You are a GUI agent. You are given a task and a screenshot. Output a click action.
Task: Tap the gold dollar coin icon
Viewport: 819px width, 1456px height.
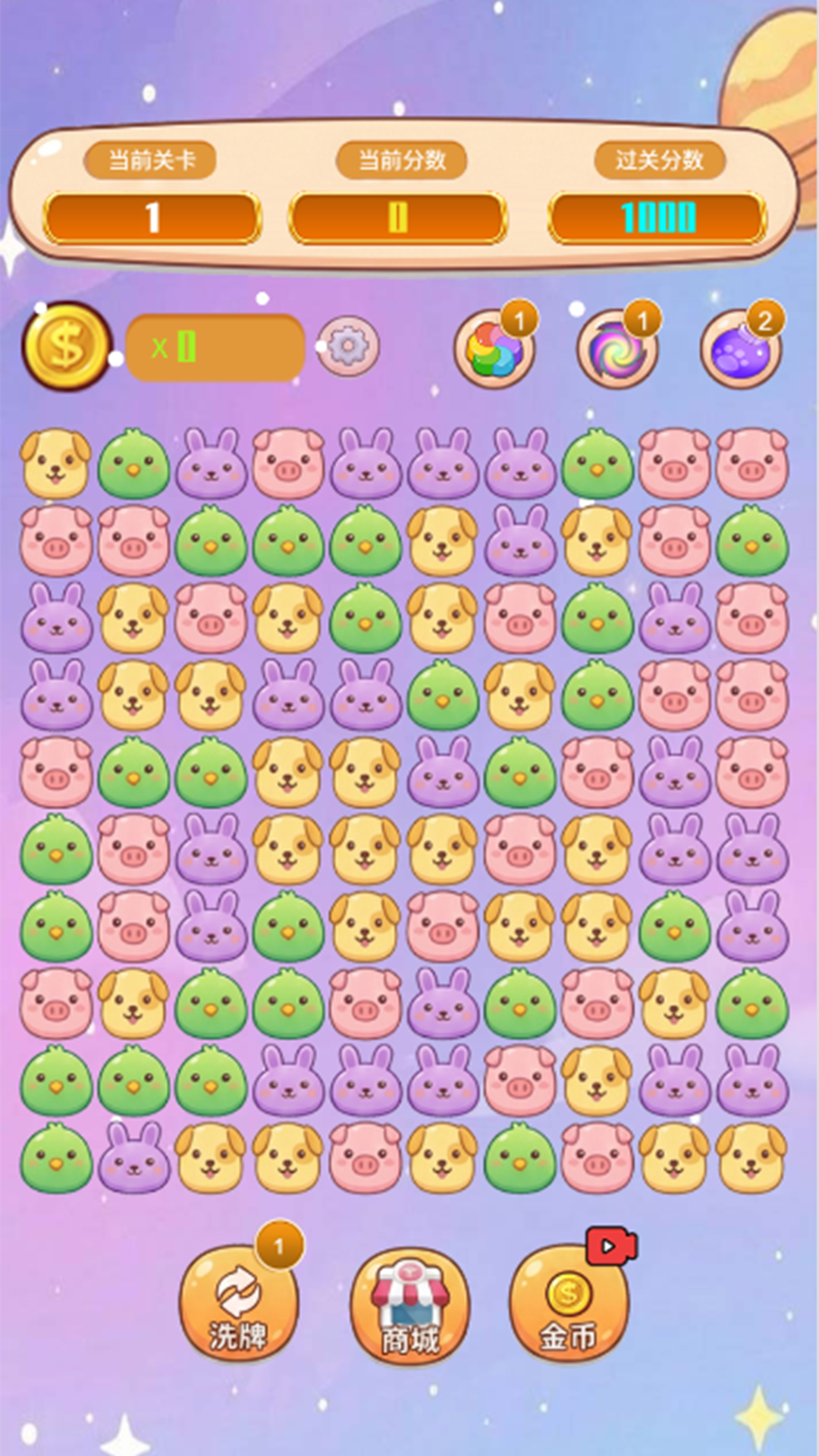(67, 347)
